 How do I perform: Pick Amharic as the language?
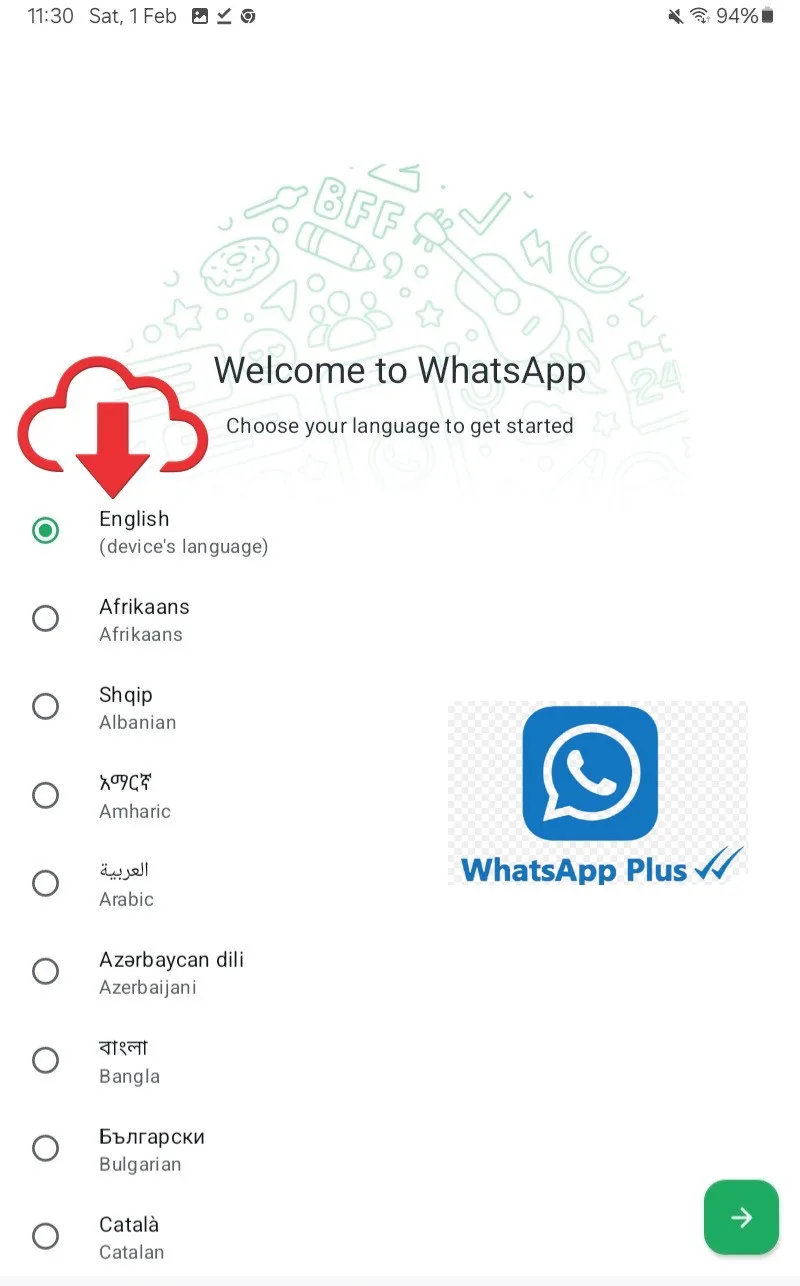(45, 795)
